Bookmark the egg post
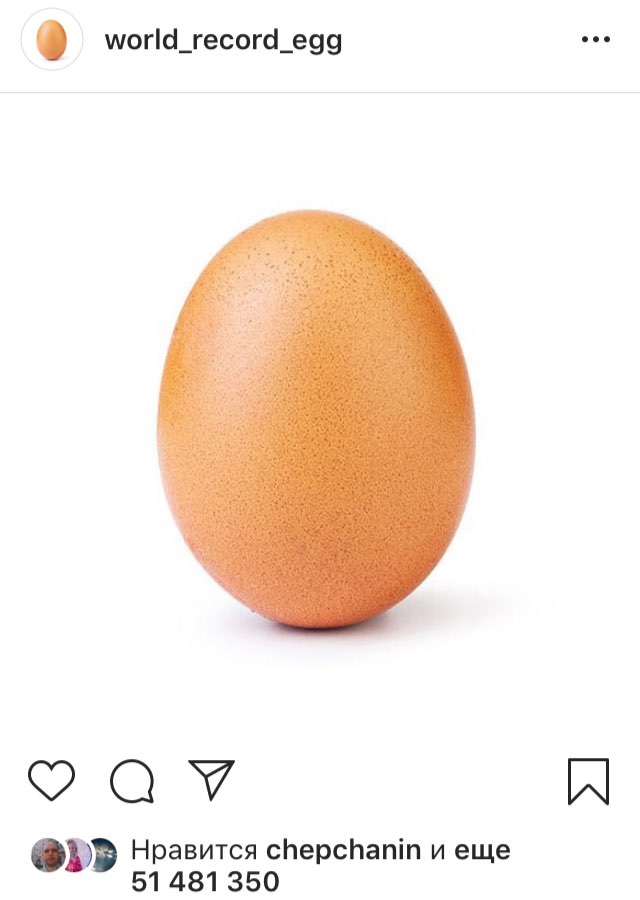The image size is (640, 900). point(588,781)
